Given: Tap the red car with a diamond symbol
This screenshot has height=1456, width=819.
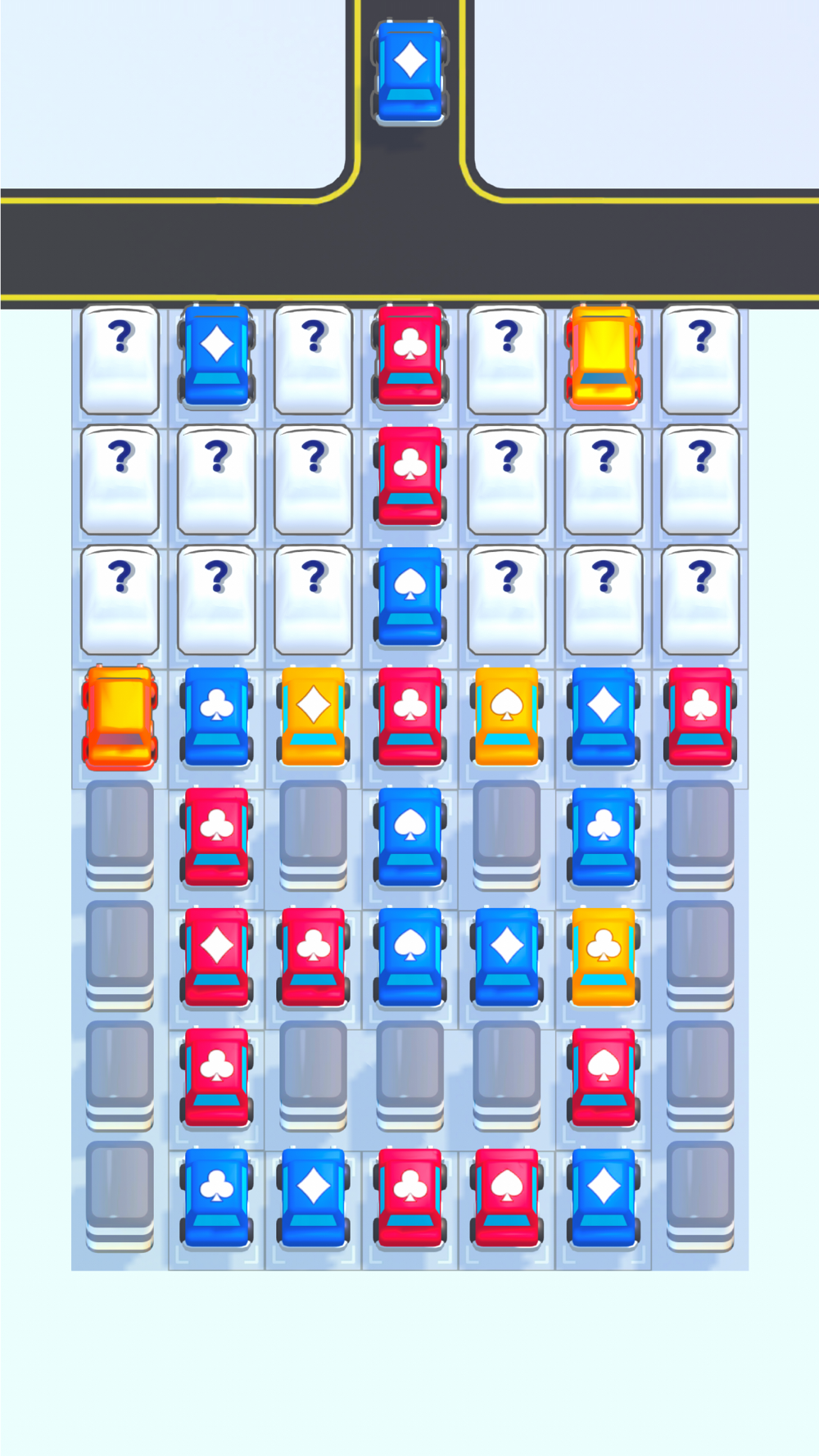Looking at the screenshot, I should 216,956.
